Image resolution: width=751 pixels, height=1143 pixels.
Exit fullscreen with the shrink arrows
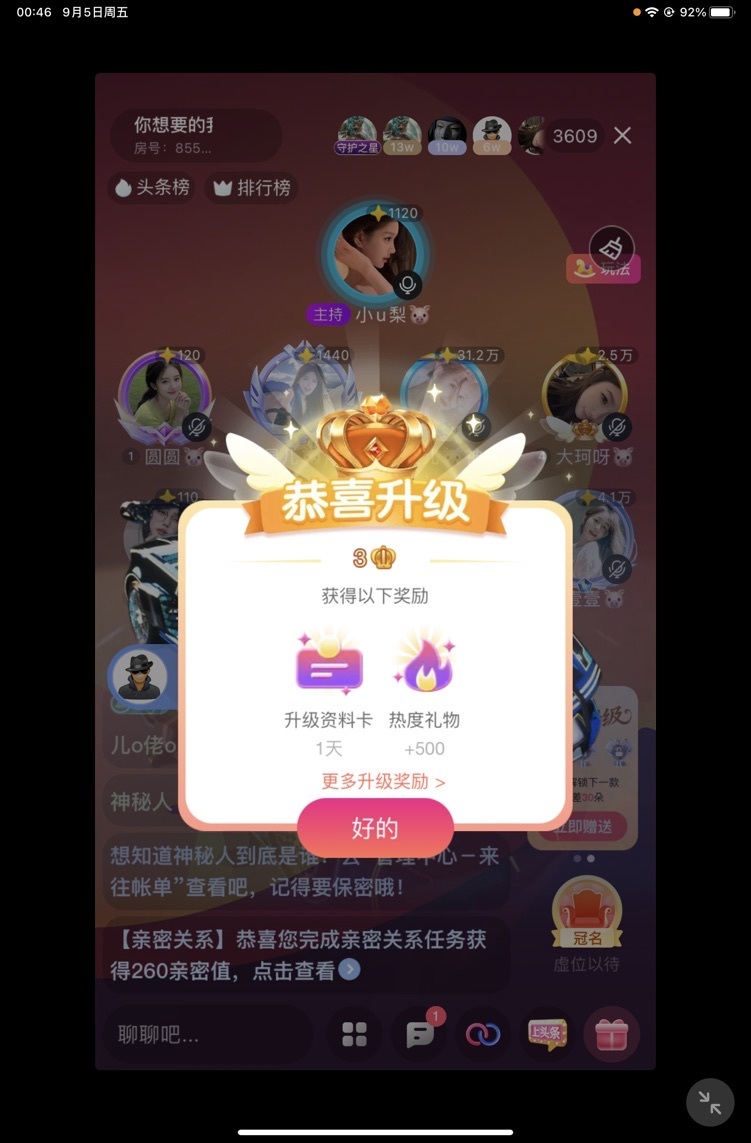tap(710, 1102)
